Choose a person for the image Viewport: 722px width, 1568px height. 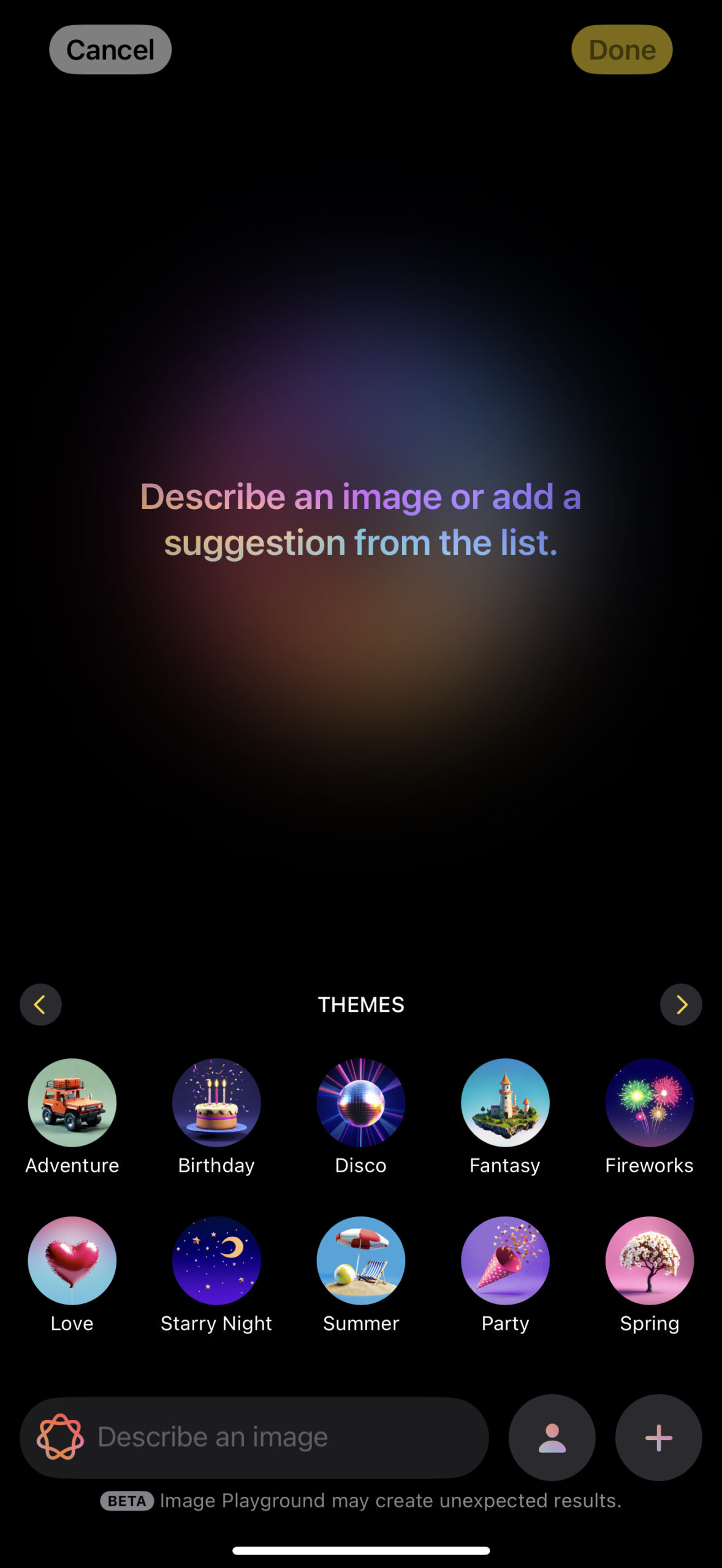(552, 1438)
